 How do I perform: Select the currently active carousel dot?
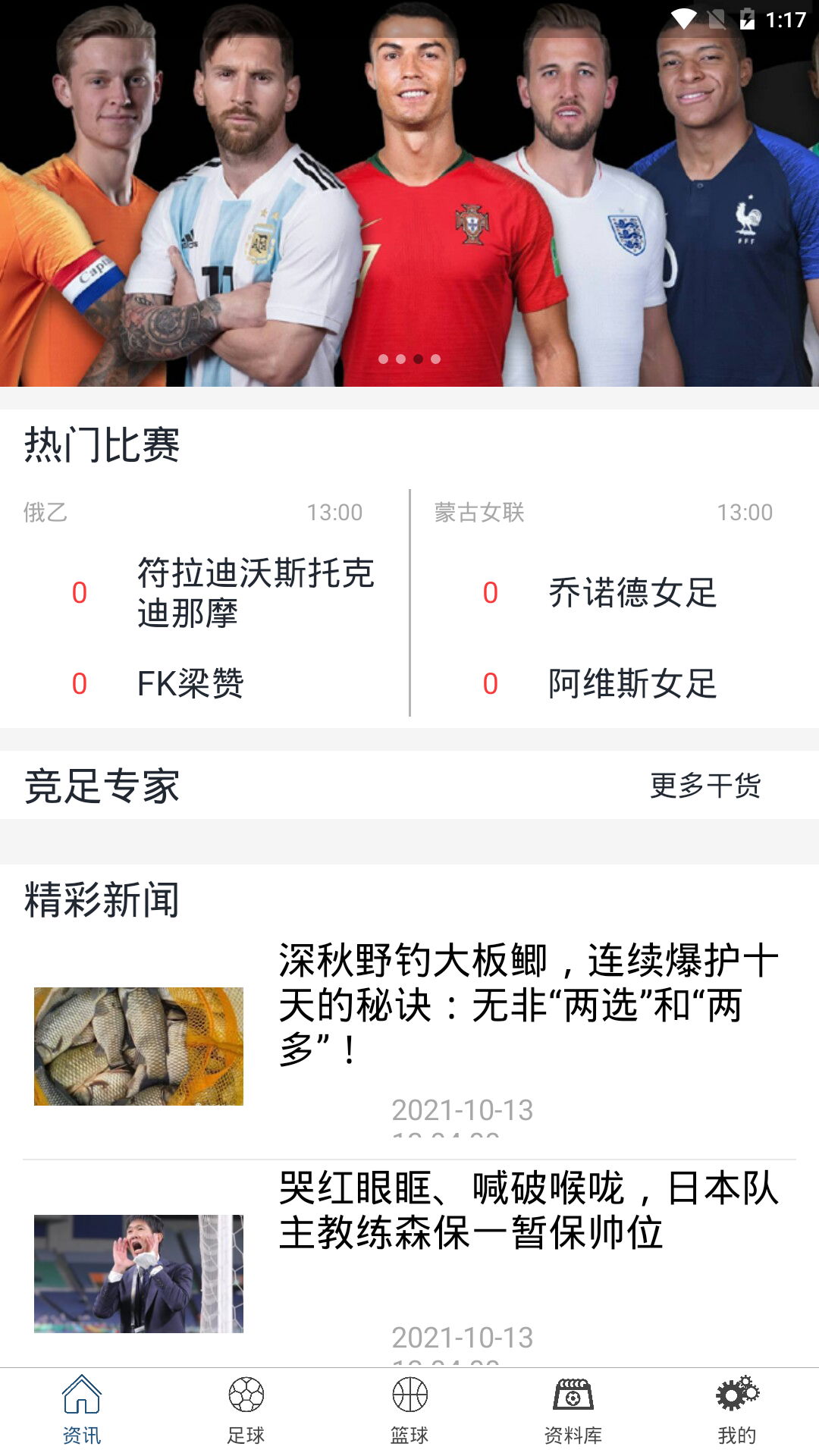coord(418,359)
